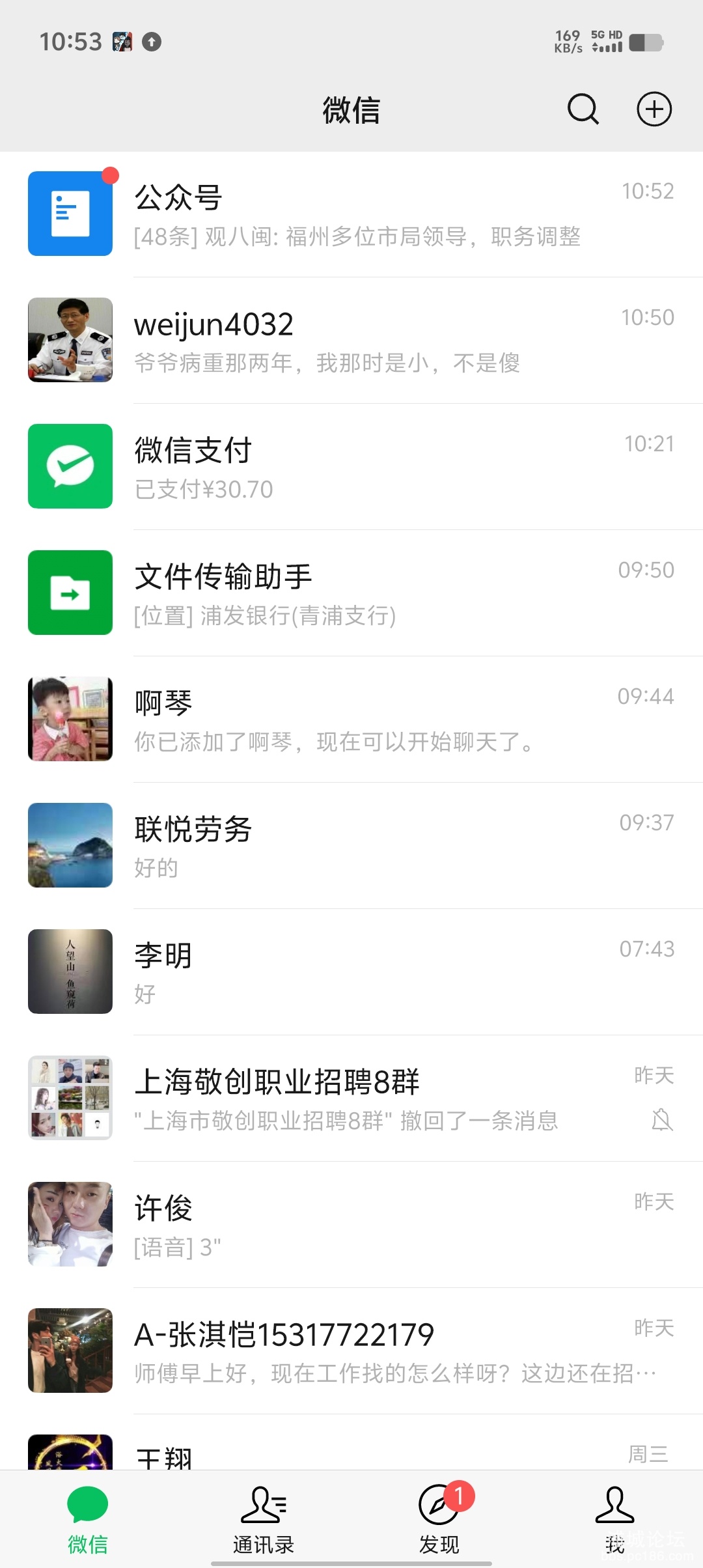Open the chat with 啊琴
Screen dimensions: 703x1568
coord(351,720)
